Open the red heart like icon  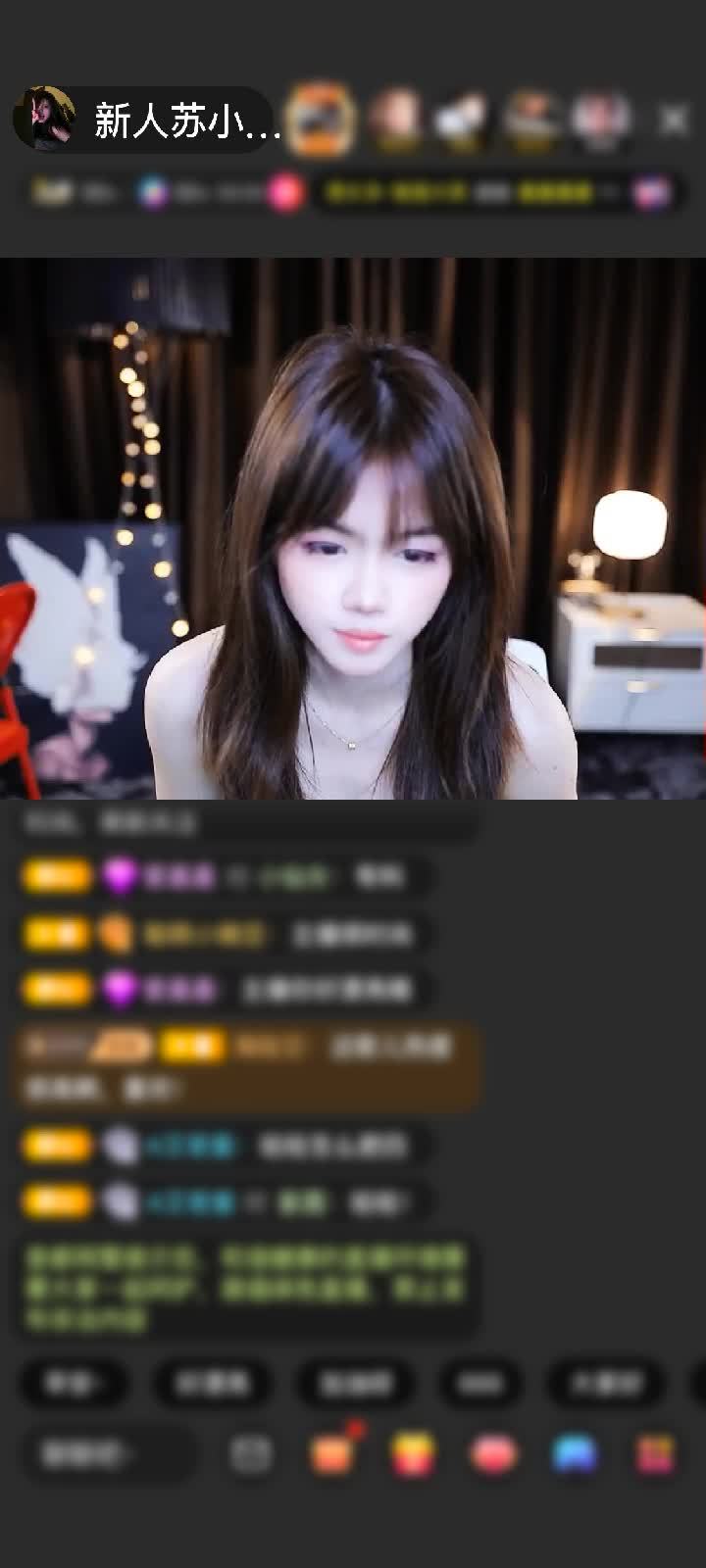(x=494, y=1454)
